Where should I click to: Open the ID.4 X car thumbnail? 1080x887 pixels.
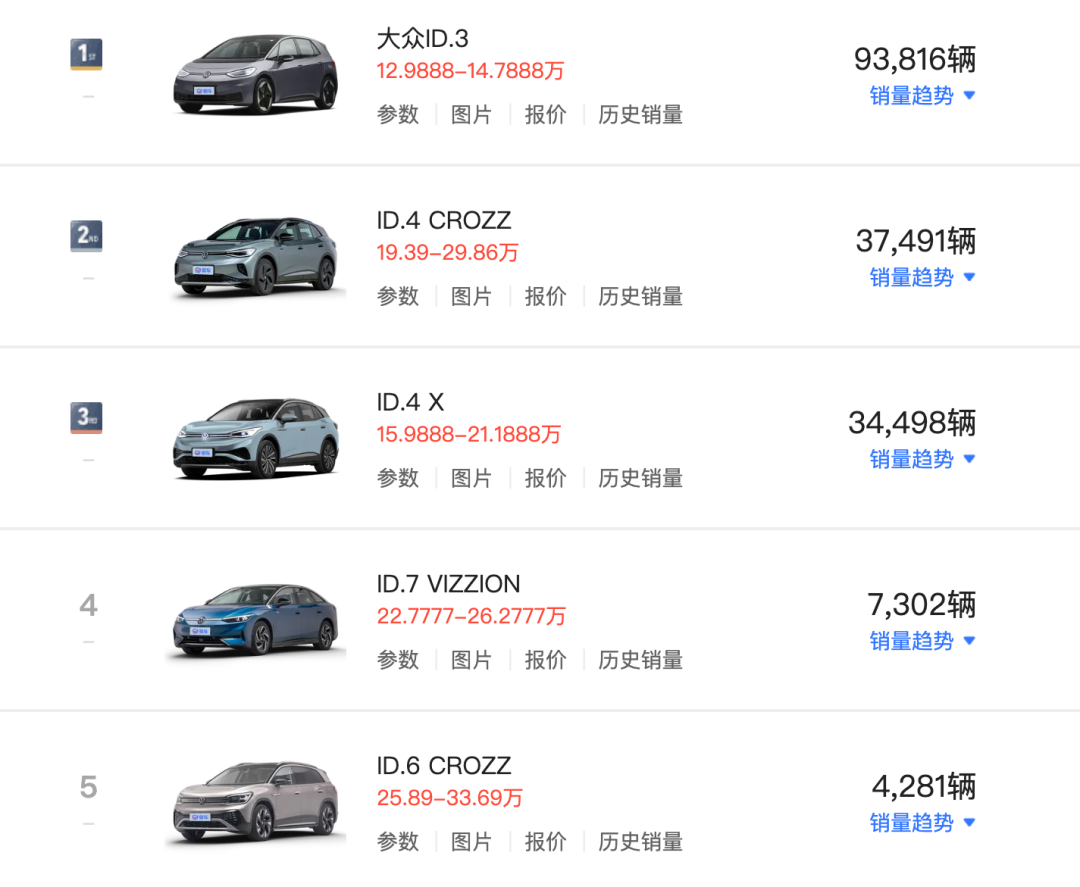[256, 438]
